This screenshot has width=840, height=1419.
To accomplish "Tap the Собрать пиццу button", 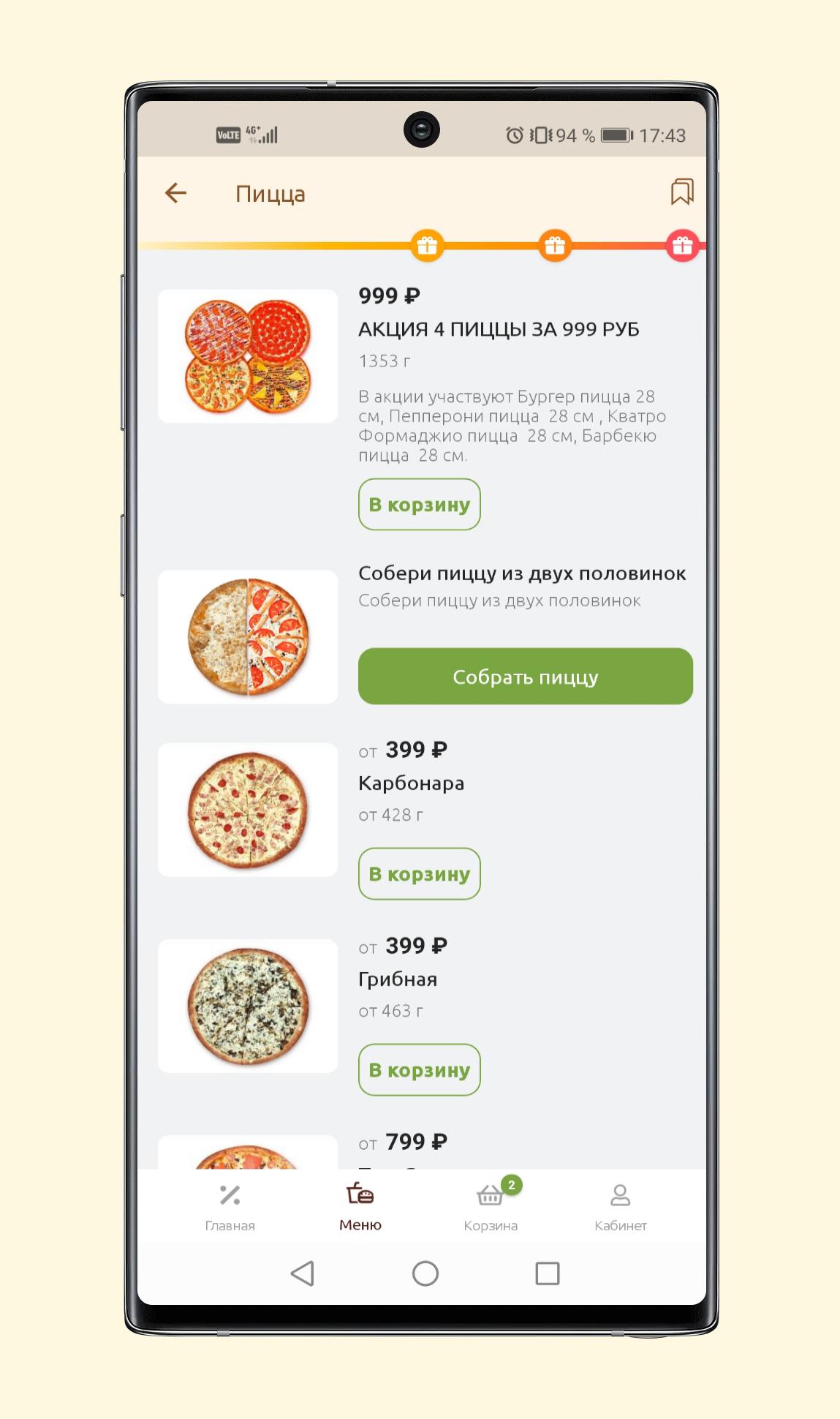I will coord(525,676).
